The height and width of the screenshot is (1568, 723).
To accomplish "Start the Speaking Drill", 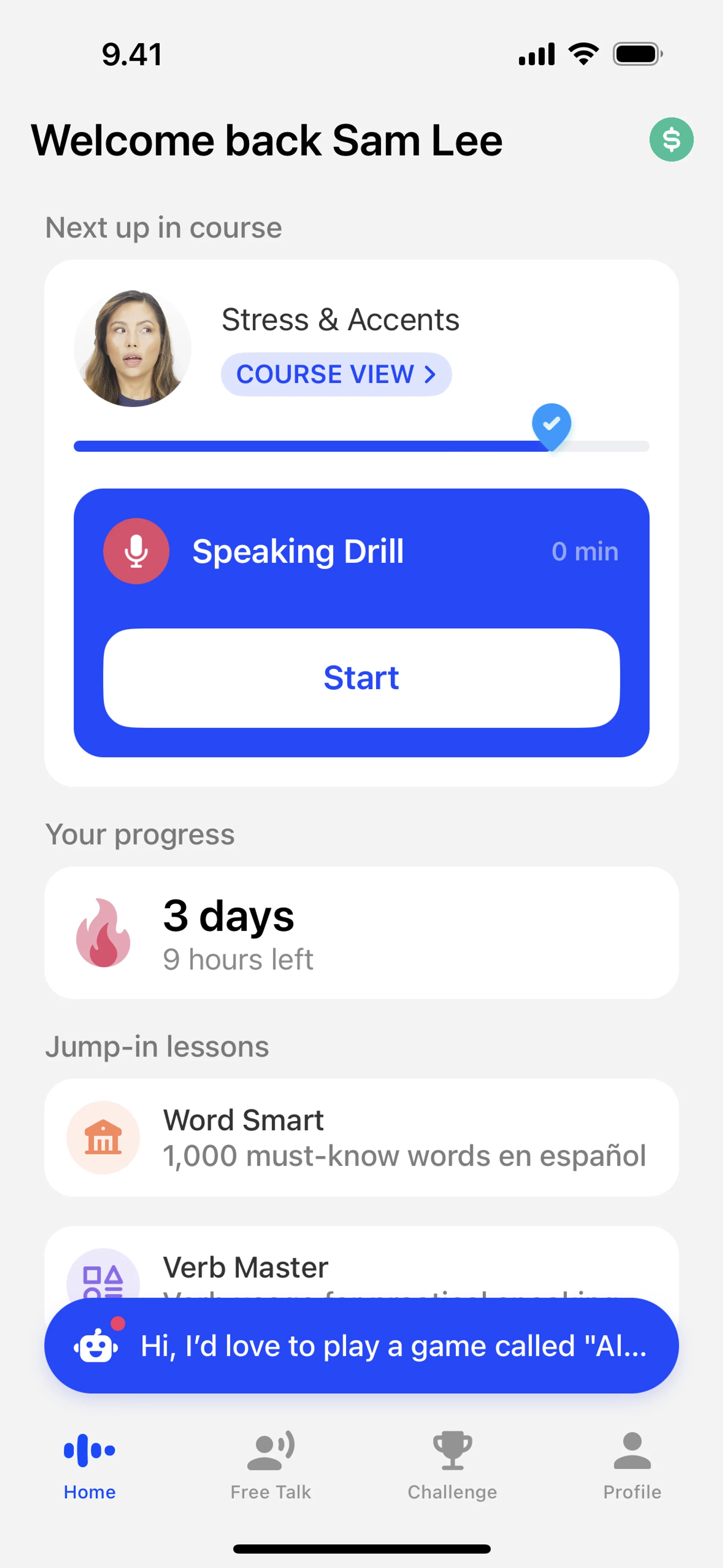I will click(361, 677).
